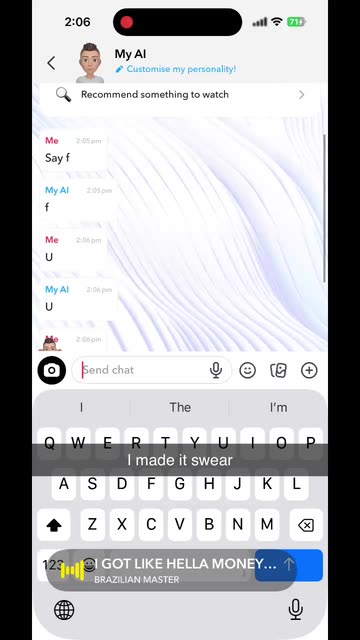The image size is (360, 640).
Task: Open the photo gallery cards icon
Action: coord(278,370)
